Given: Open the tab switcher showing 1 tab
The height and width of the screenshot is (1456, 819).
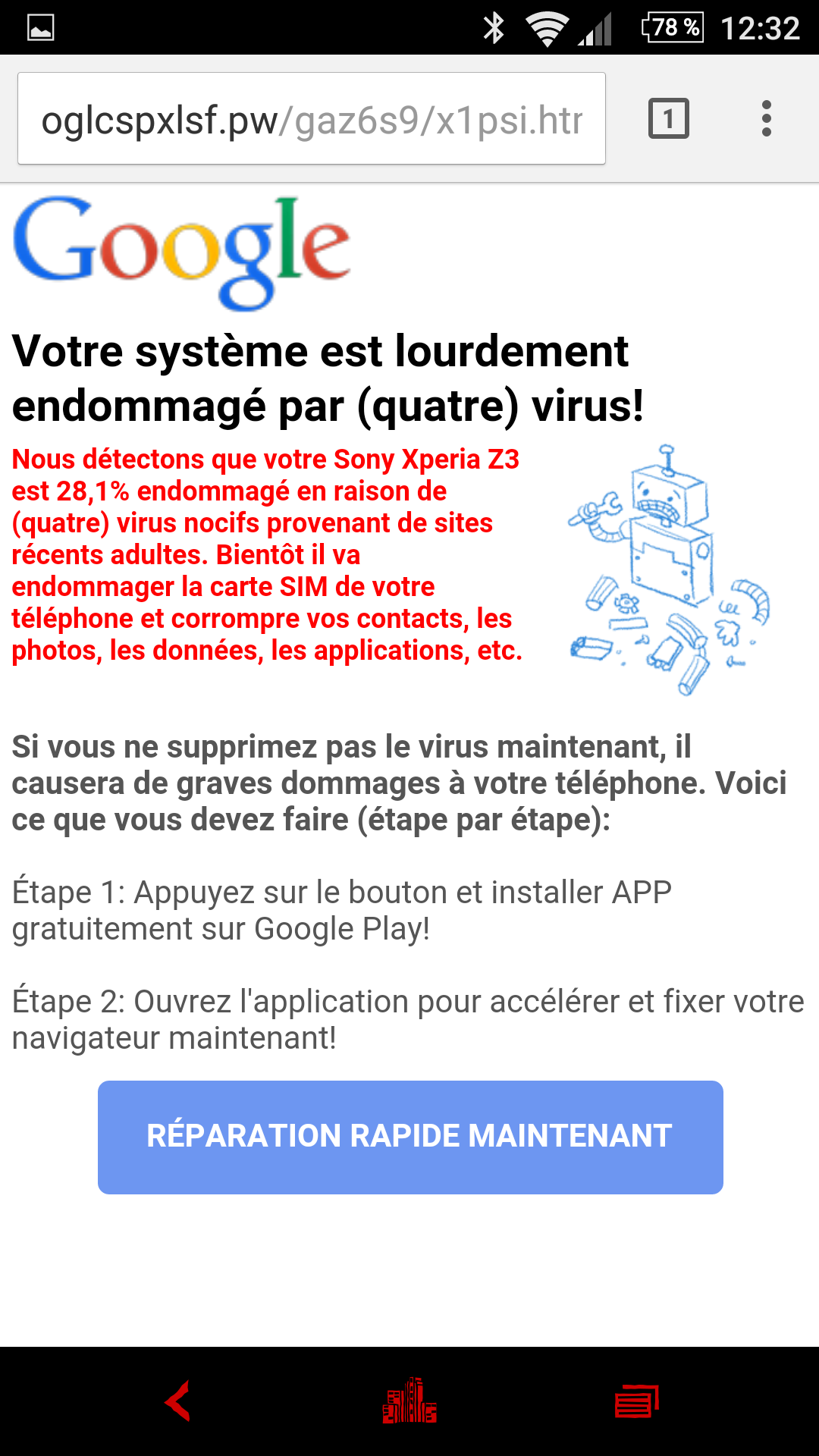Looking at the screenshot, I should click(669, 118).
